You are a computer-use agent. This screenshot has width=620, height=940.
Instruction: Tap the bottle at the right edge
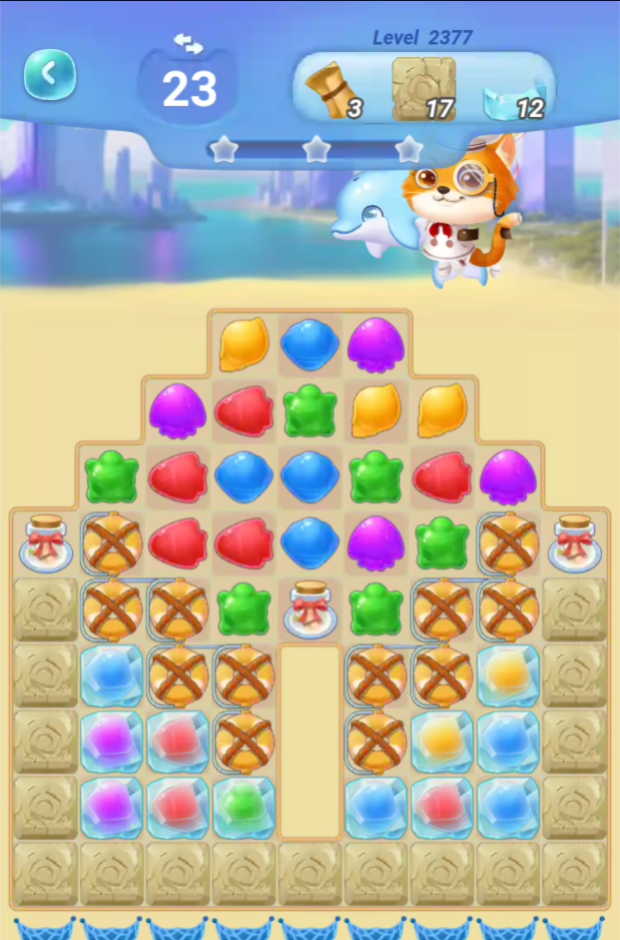(574, 541)
